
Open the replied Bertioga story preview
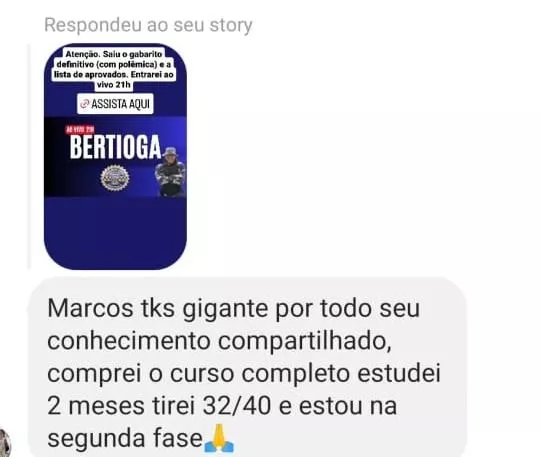click(x=115, y=156)
